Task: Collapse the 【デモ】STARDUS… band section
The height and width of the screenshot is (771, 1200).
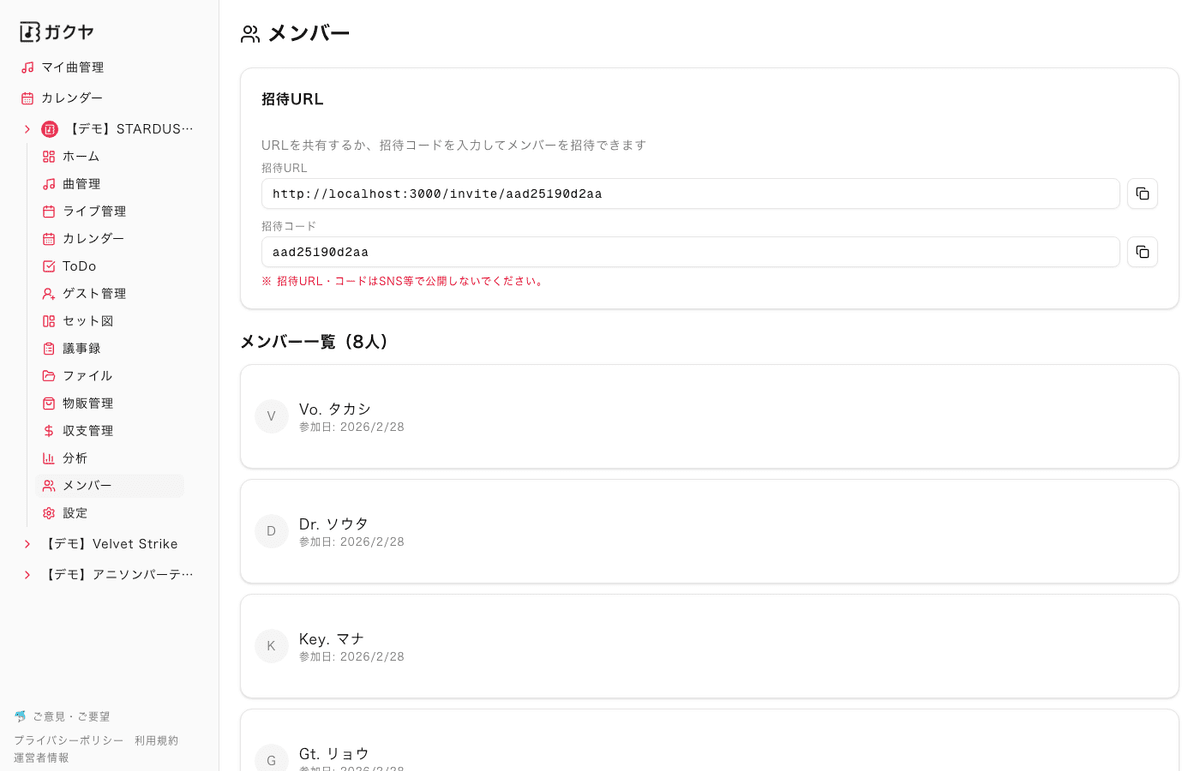Action: 27,129
